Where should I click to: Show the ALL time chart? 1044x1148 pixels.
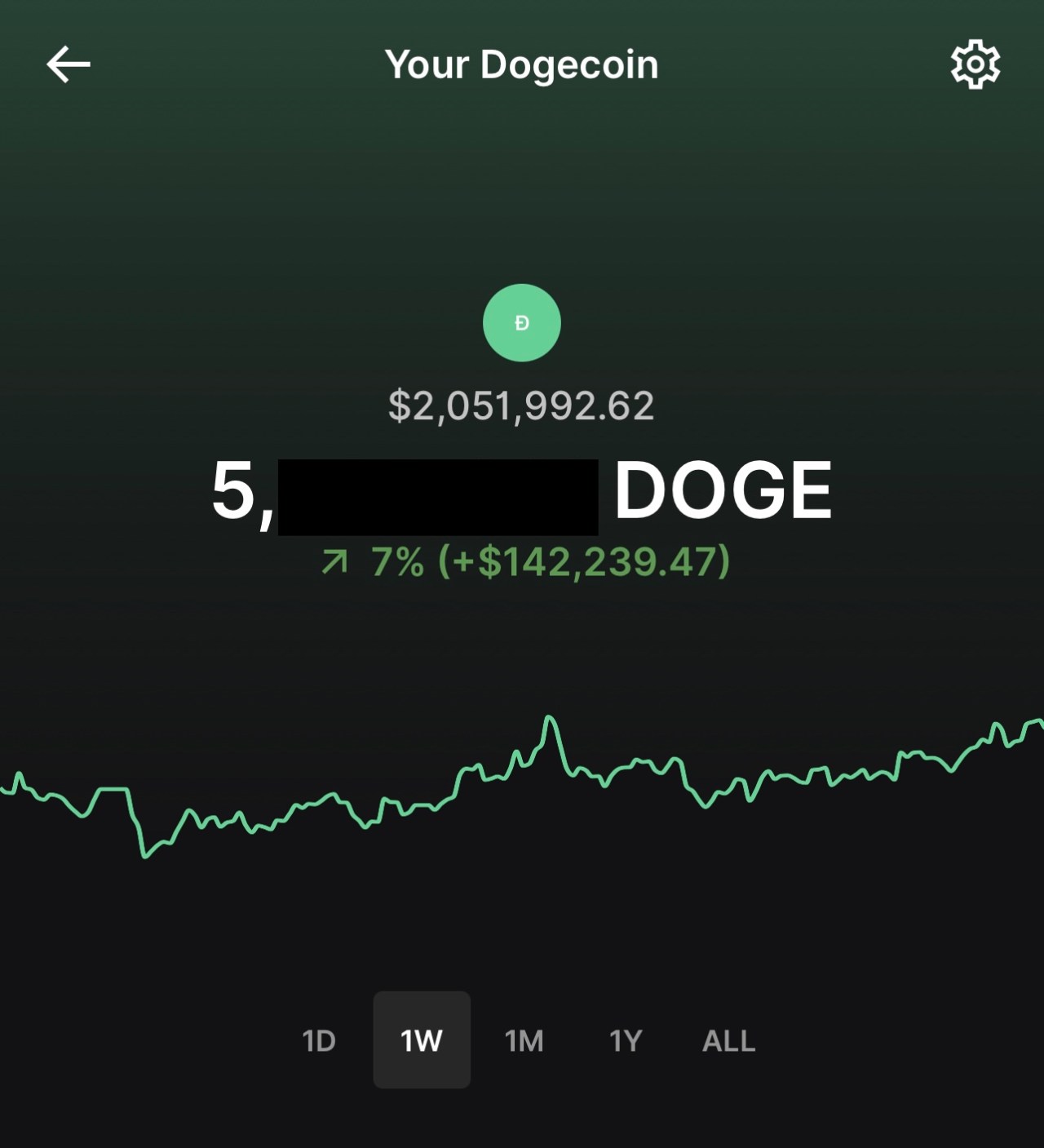728,1041
